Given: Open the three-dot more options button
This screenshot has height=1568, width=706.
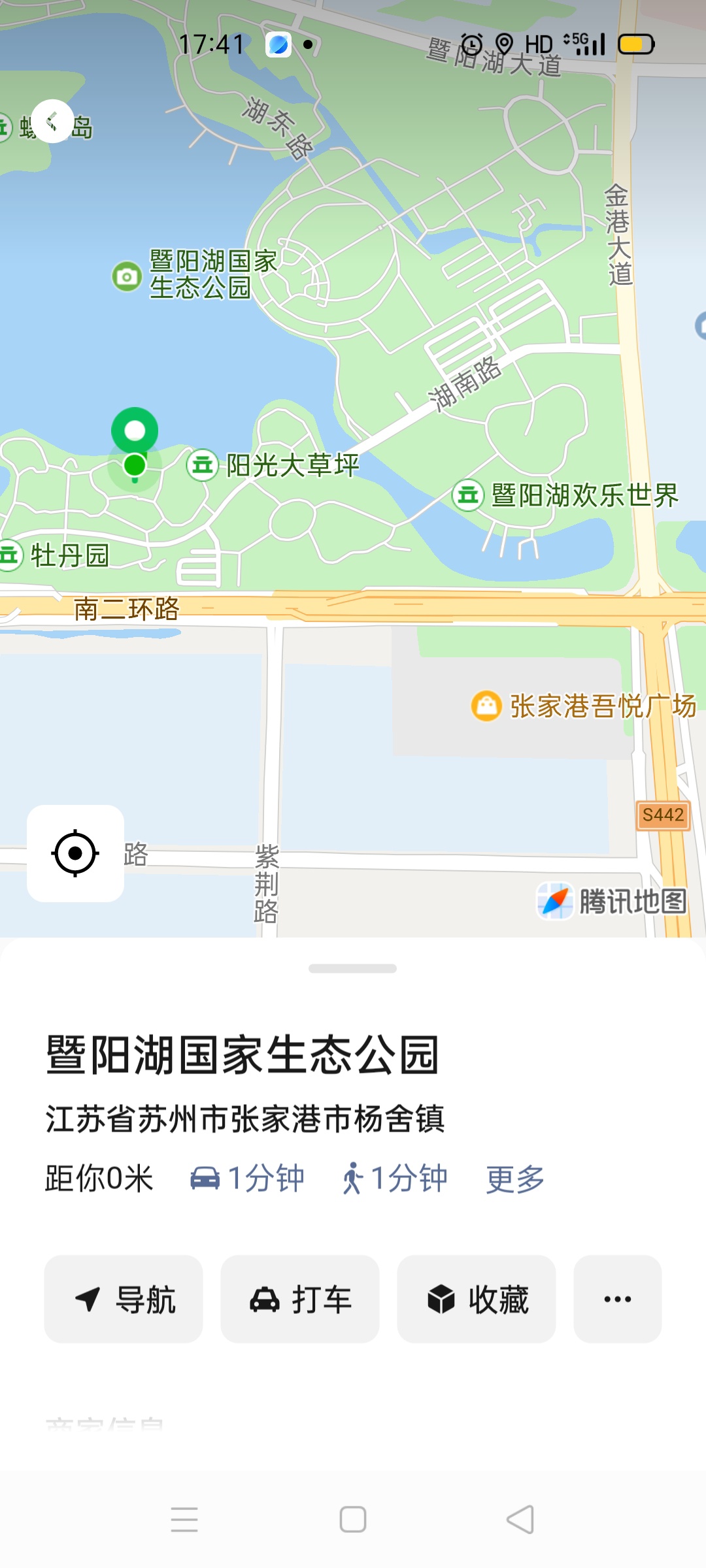Looking at the screenshot, I should click(x=618, y=1299).
